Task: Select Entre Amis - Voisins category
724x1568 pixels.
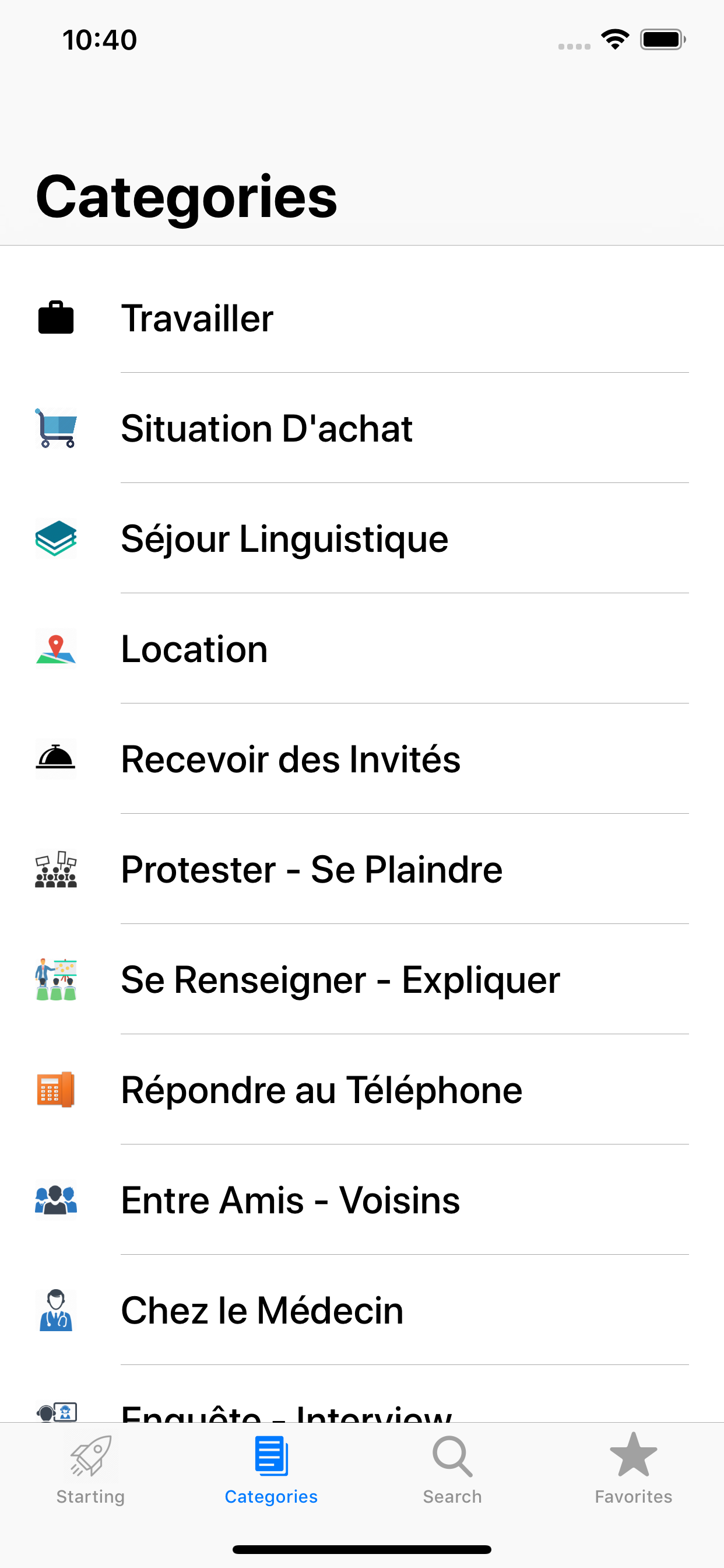Action: point(290,1200)
